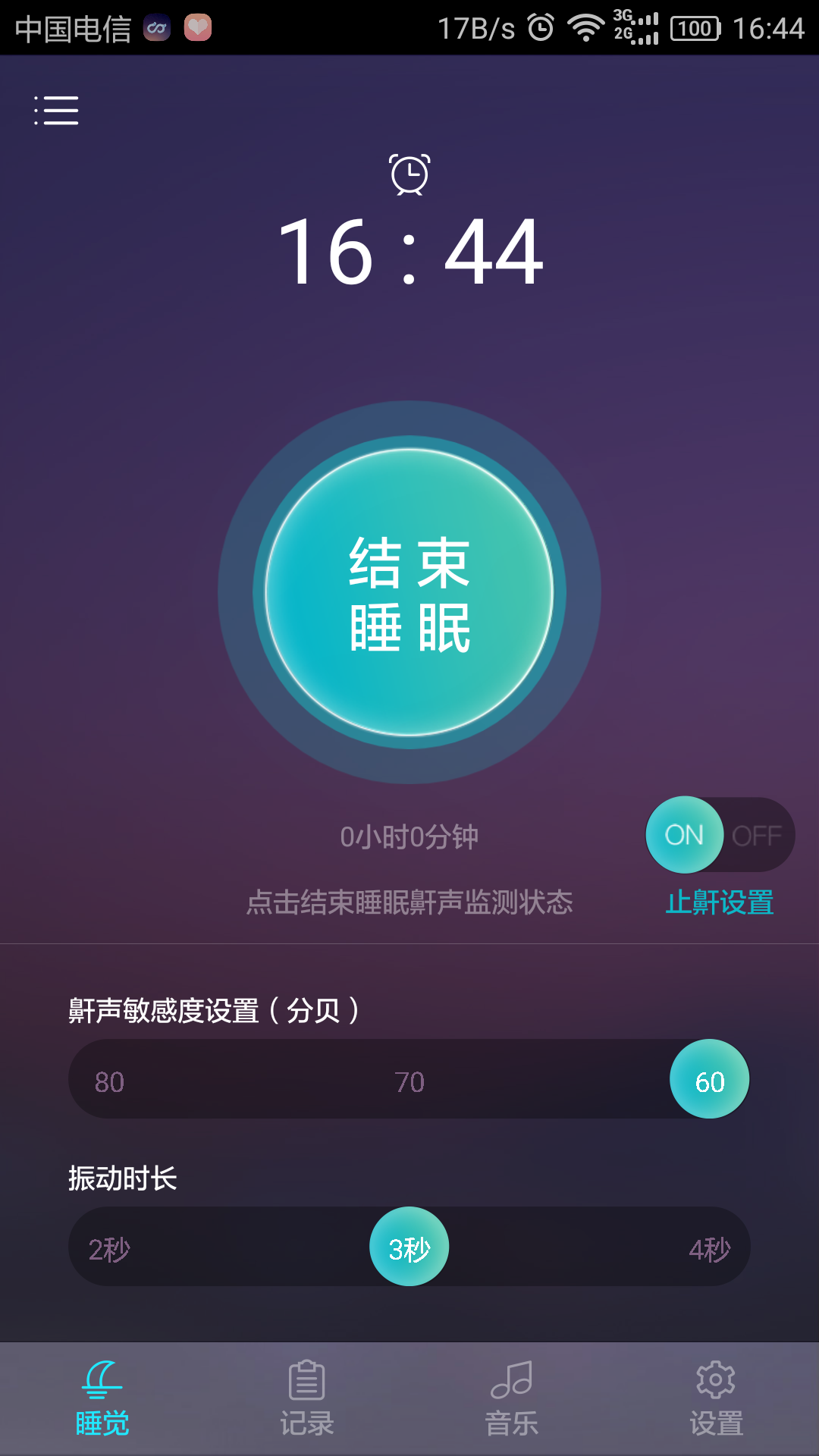
Task: Open the 音乐 tab
Action: pyautogui.click(x=512, y=1398)
